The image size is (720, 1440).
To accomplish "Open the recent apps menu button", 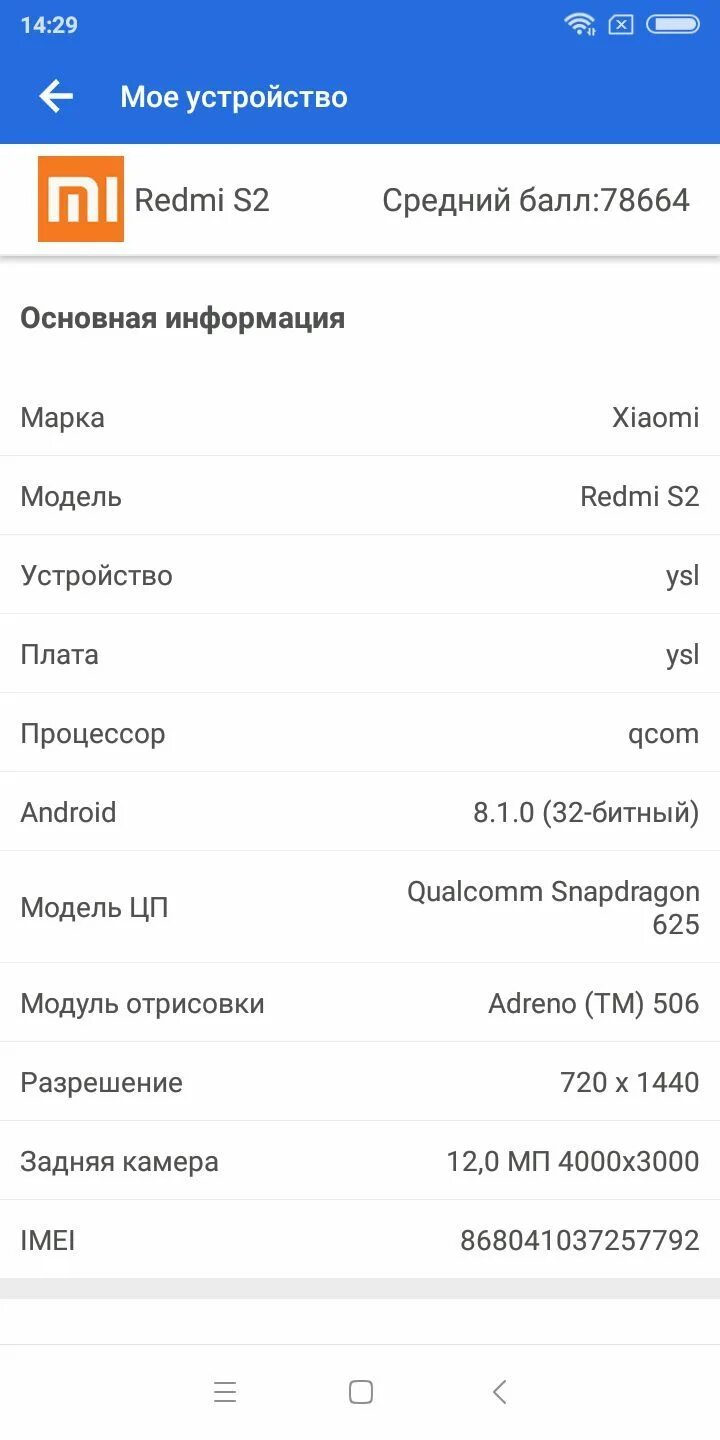I will point(225,1391).
